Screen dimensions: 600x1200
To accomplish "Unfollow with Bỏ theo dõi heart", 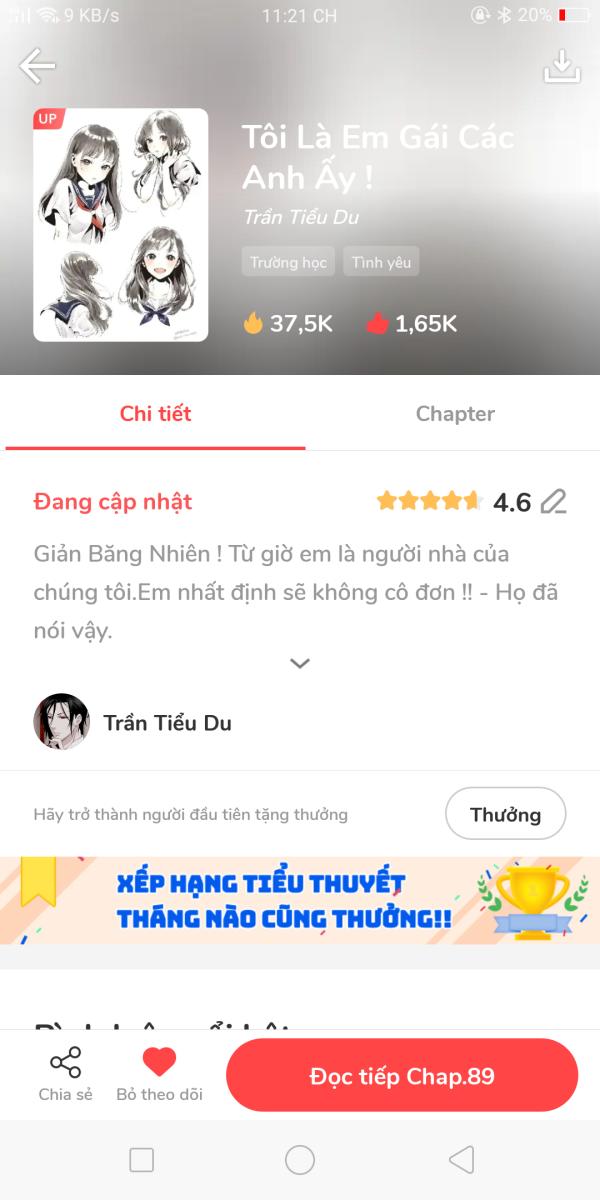I will (159, 1074).
